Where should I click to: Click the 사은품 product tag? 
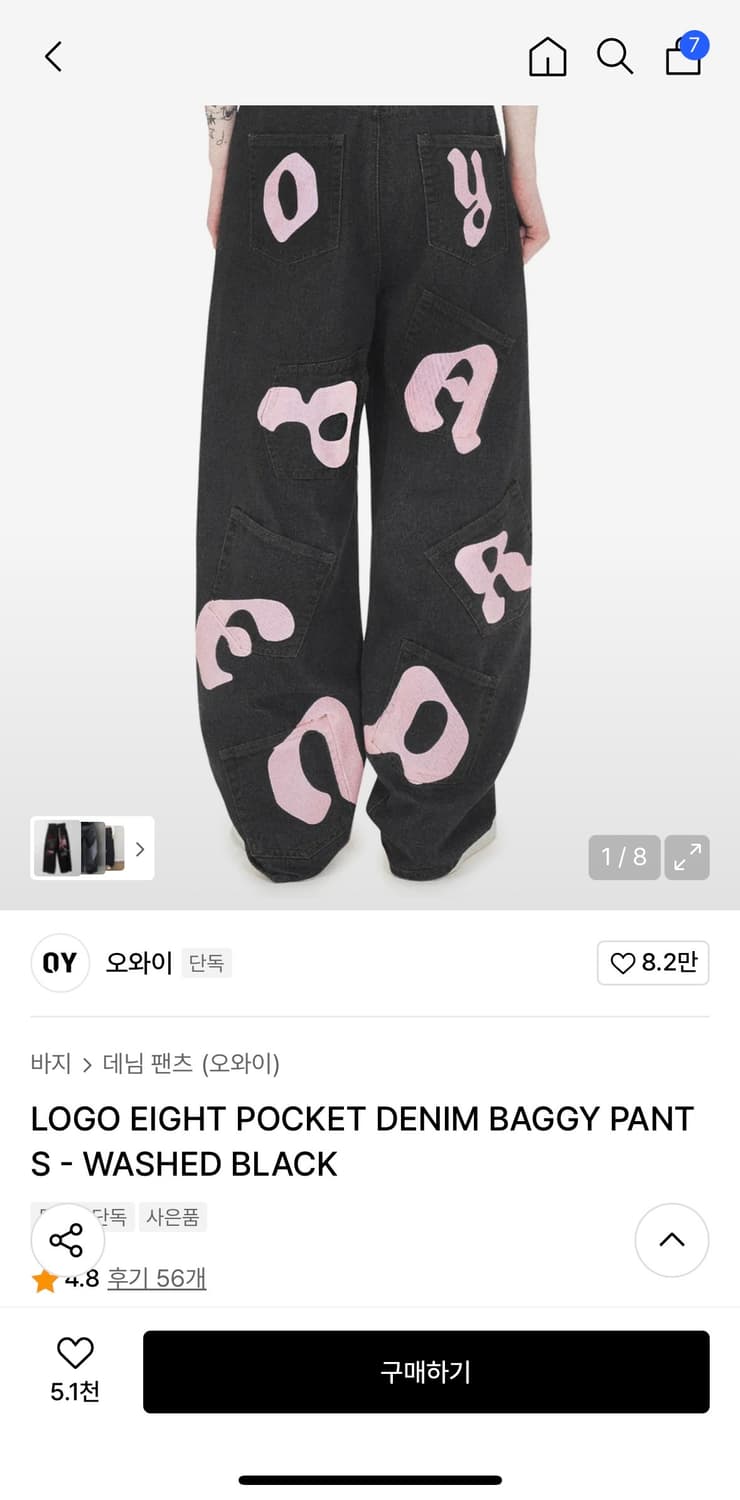click(x=172, y=1217)
